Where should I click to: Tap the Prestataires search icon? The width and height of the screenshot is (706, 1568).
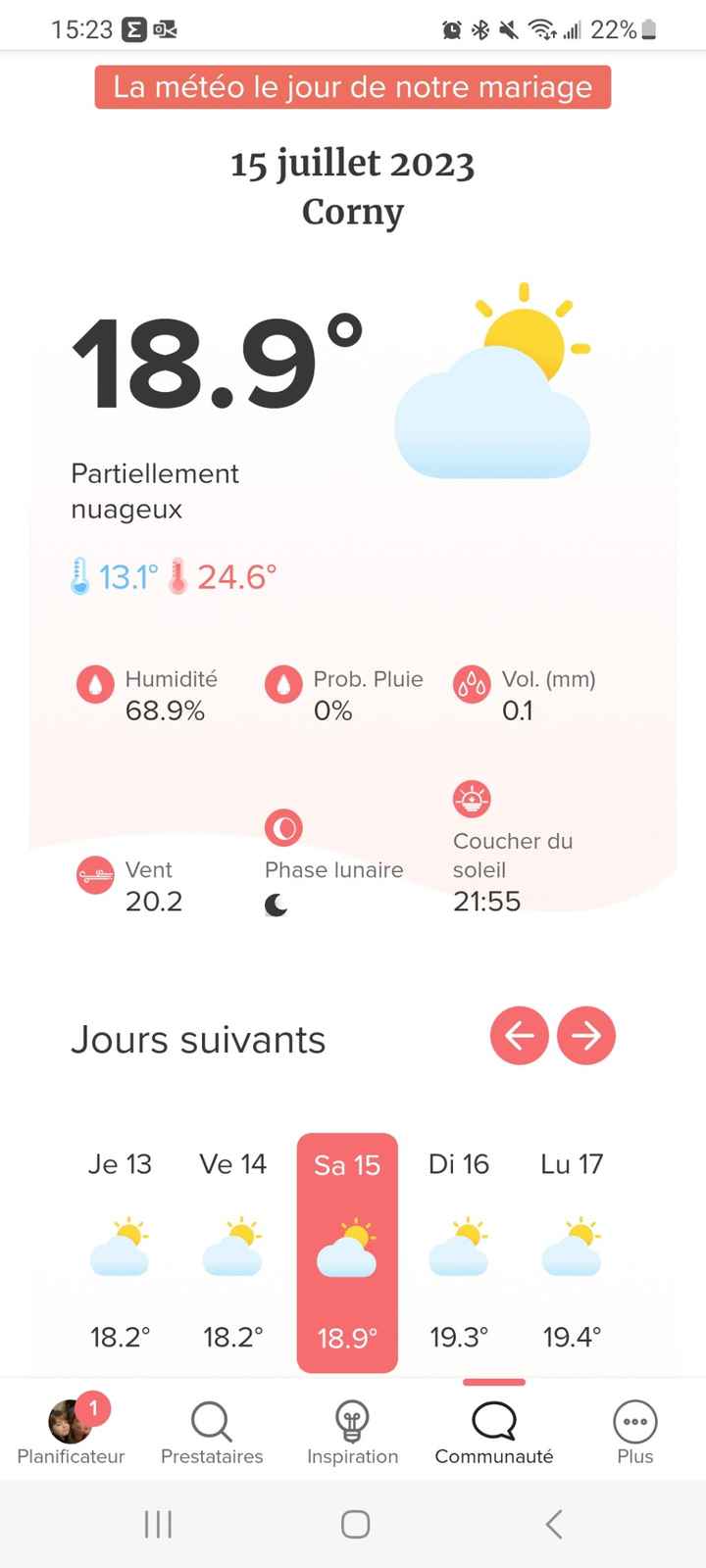click(211, 1419)
